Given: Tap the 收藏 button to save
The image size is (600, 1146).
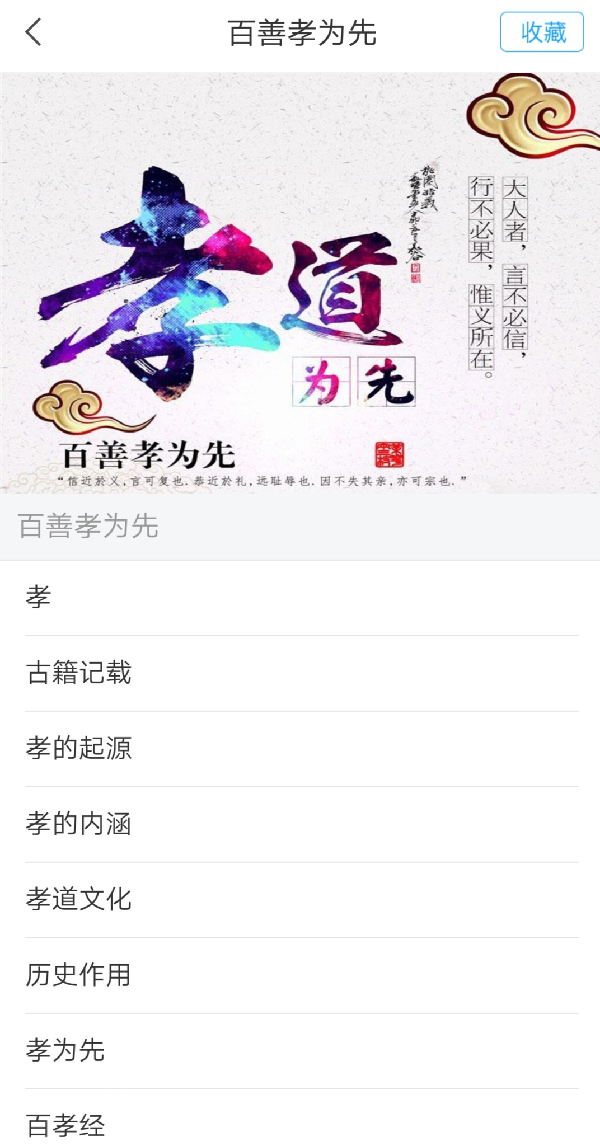Looking at the screenshot, I should pos(542,33).
